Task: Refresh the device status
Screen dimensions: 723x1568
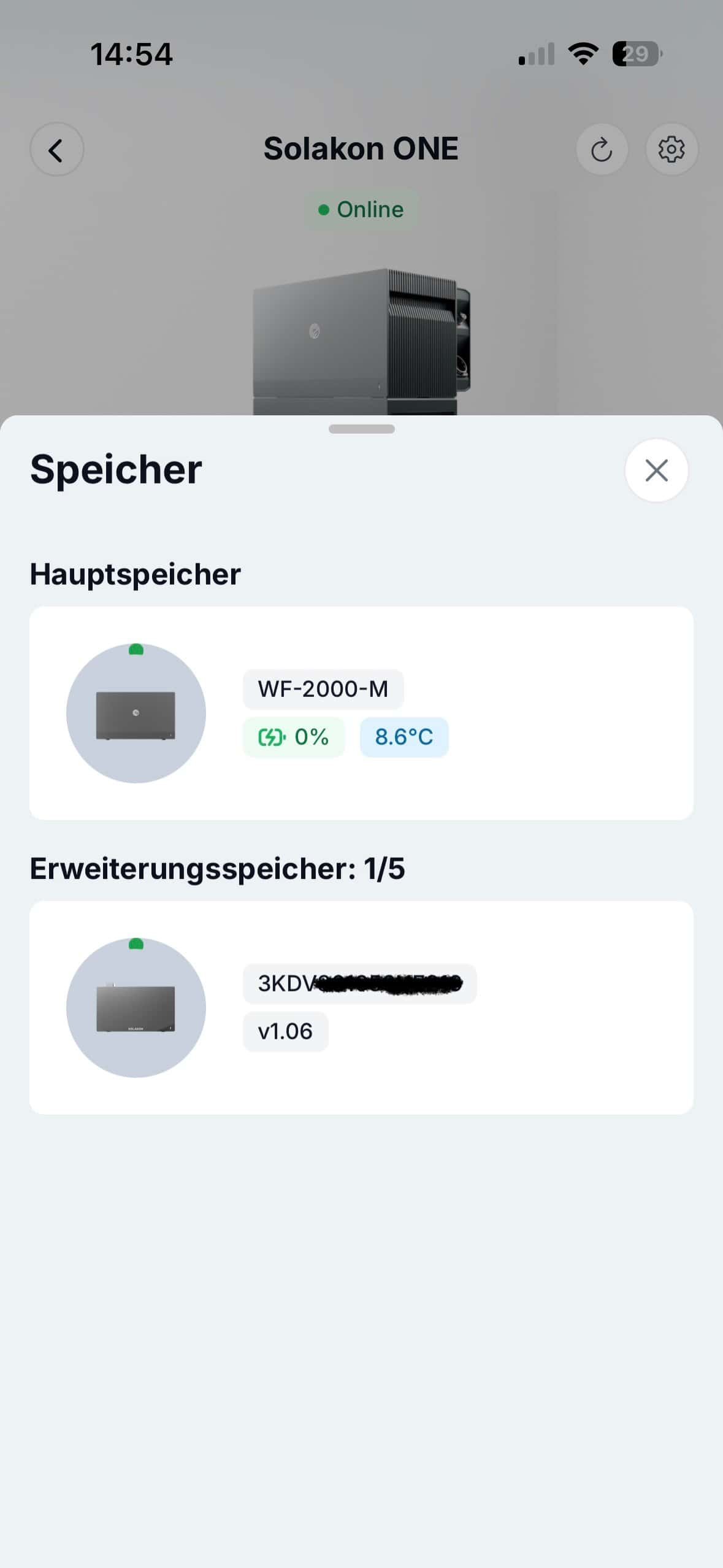Action: coord(602,150)
